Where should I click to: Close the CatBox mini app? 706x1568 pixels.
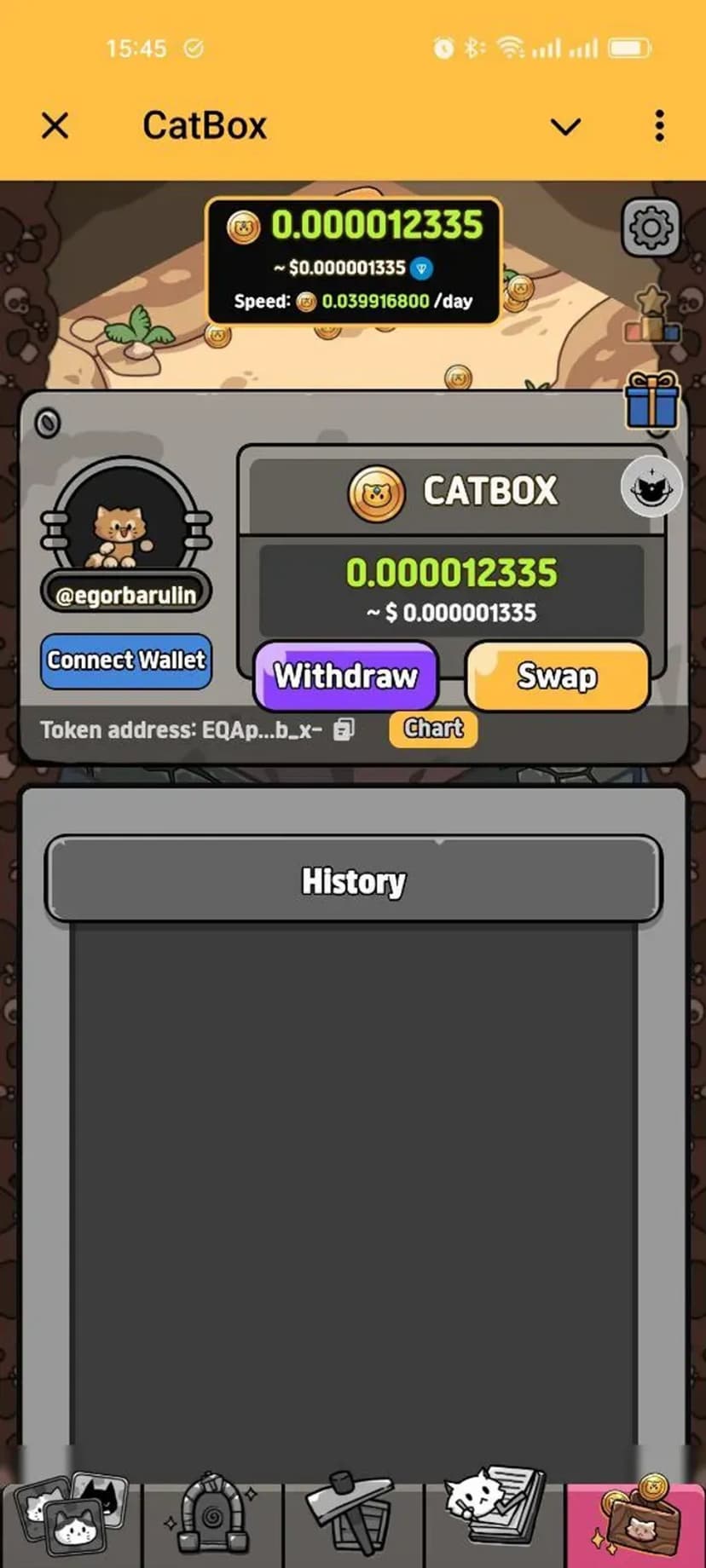(55, 126)
